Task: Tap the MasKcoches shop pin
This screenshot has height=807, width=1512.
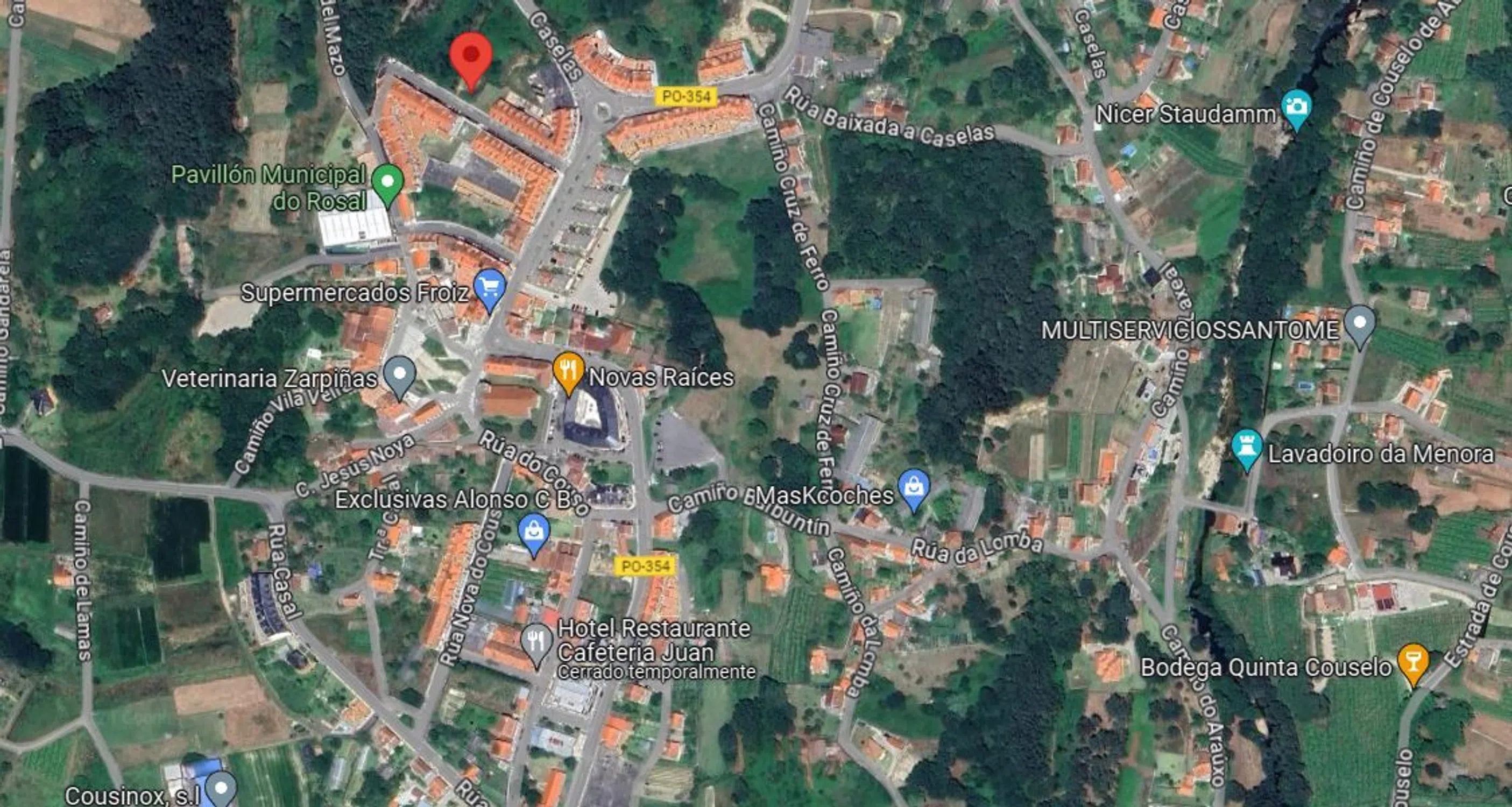Action: click(914, 488)
